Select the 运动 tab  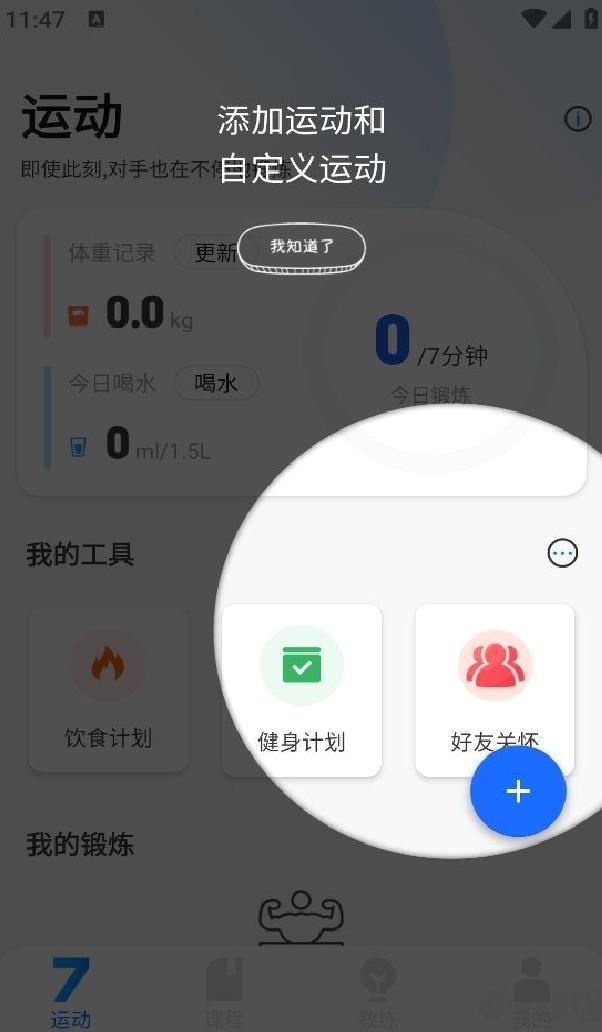coord(70,993)
